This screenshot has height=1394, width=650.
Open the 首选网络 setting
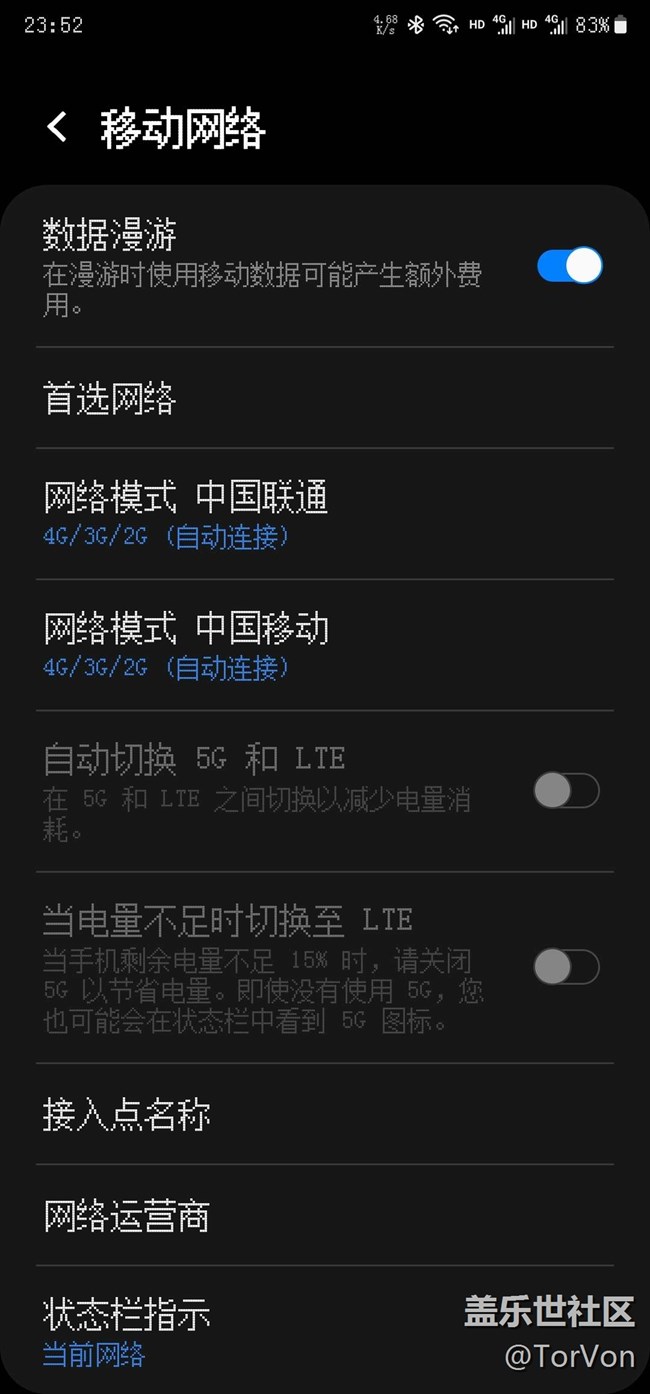pos(325,398)
